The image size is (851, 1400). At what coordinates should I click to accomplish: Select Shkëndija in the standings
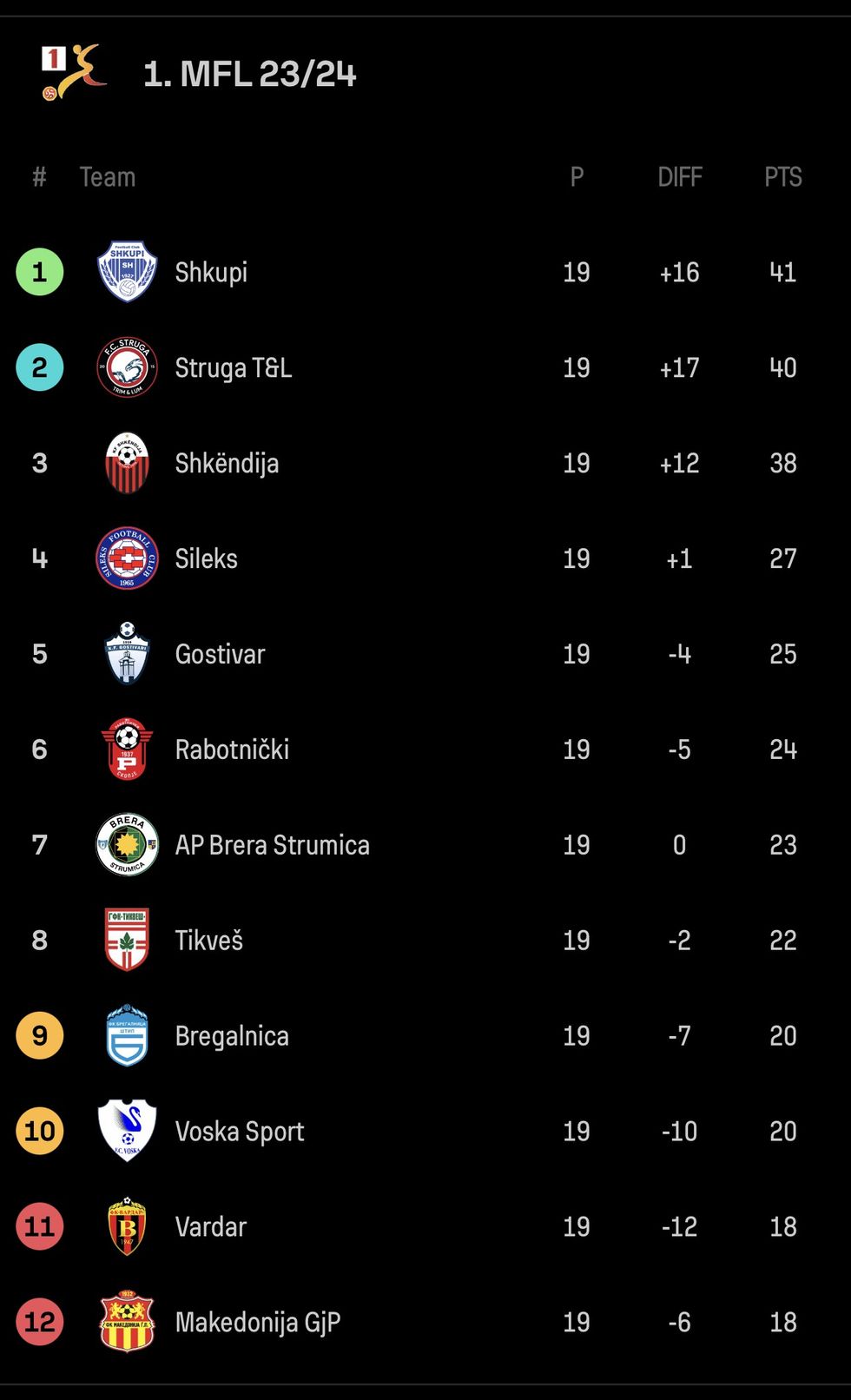[x=227, y=463]
